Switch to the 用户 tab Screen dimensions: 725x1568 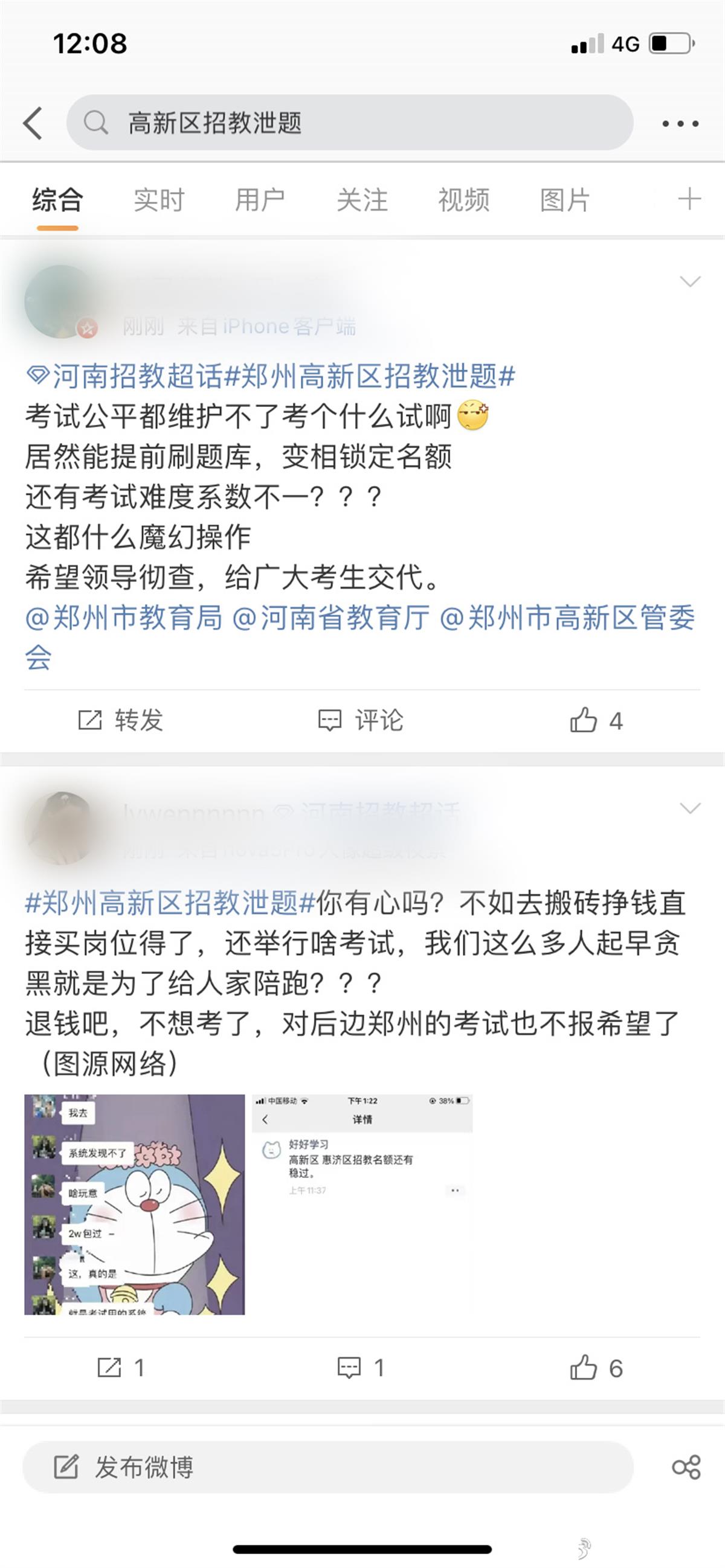[260, 200]
